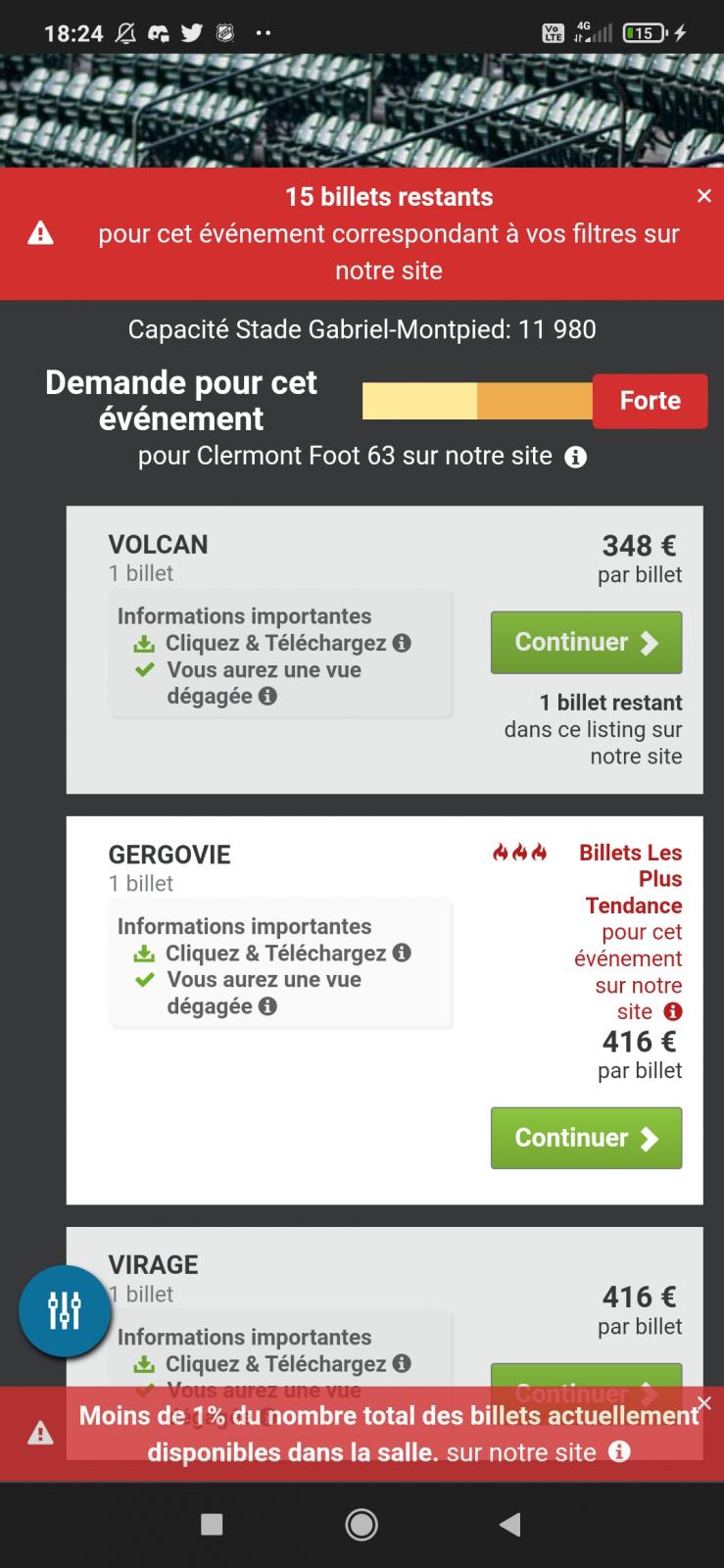Image resolution: width=724 pixels, height=1568 pixels.
Task: Open the filters floating button
Action: (65, 1310)
